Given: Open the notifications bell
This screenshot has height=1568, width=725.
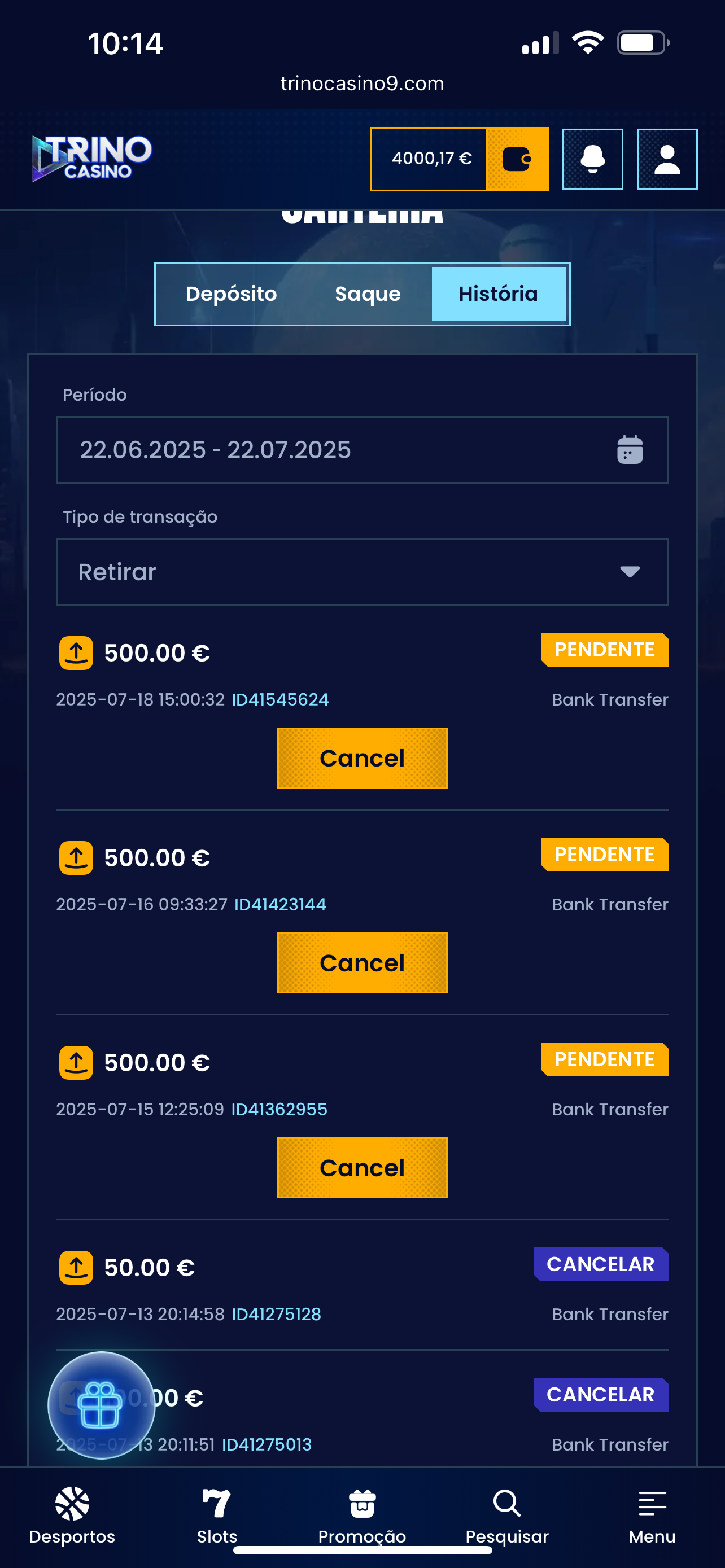Looking at the screenshot, I should click(x=592, y=159).
